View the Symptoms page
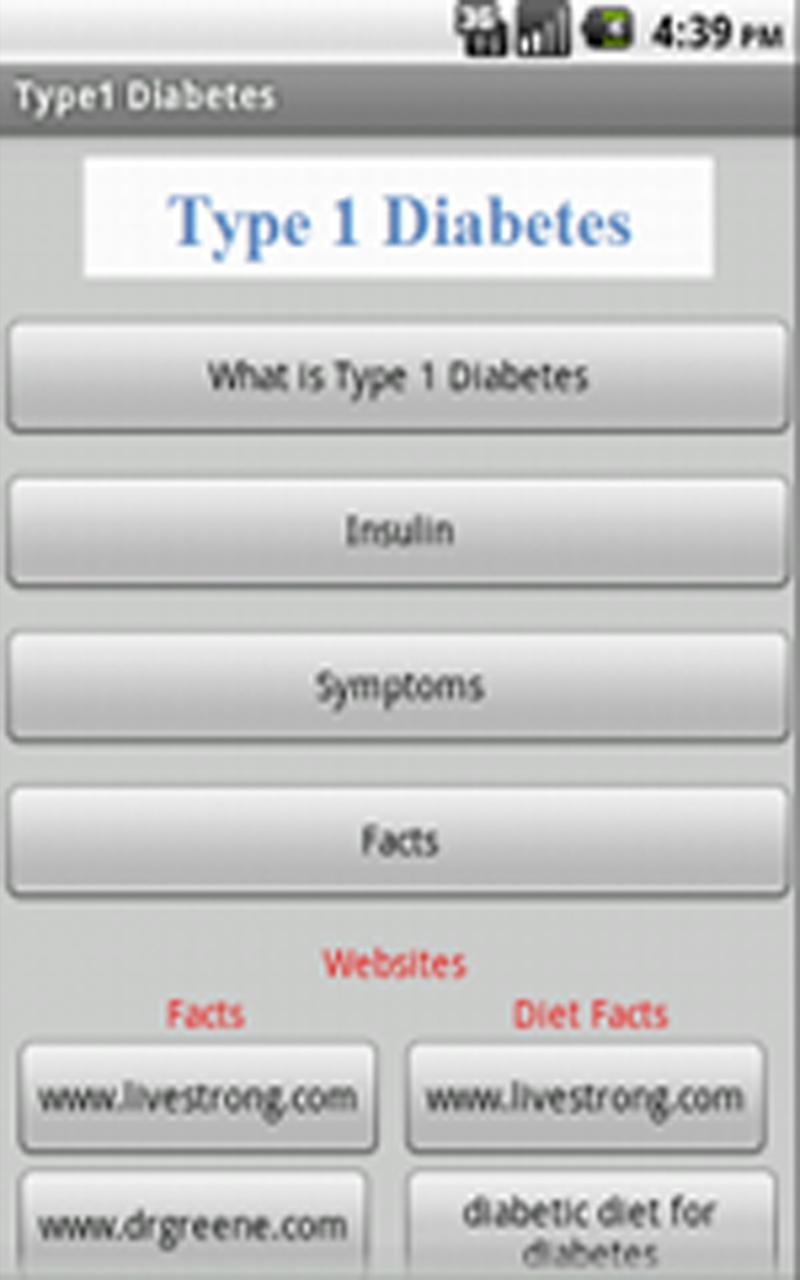This screenshot has height=1280, width=800. point(398,686)
